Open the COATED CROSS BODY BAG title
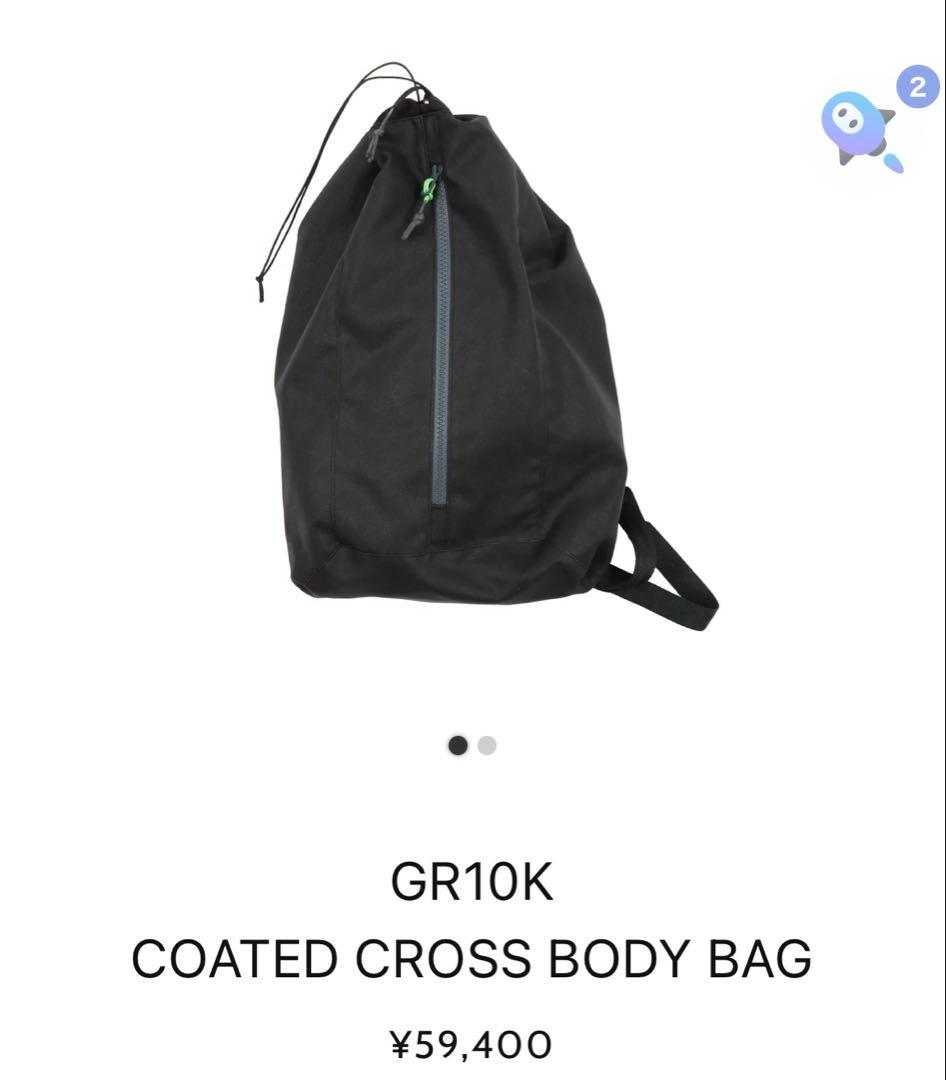 coord(471,958)
